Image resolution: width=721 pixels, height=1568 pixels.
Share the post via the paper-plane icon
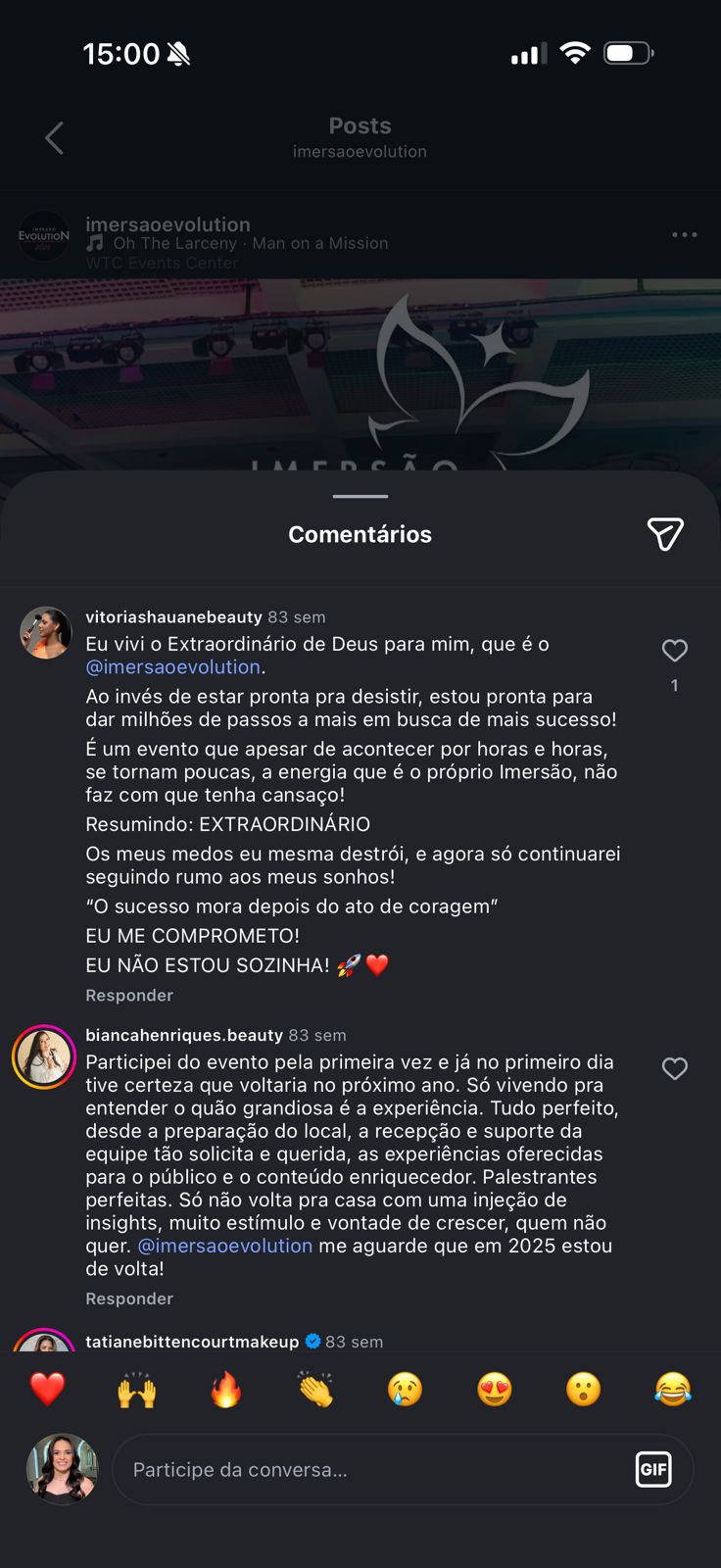665,534
